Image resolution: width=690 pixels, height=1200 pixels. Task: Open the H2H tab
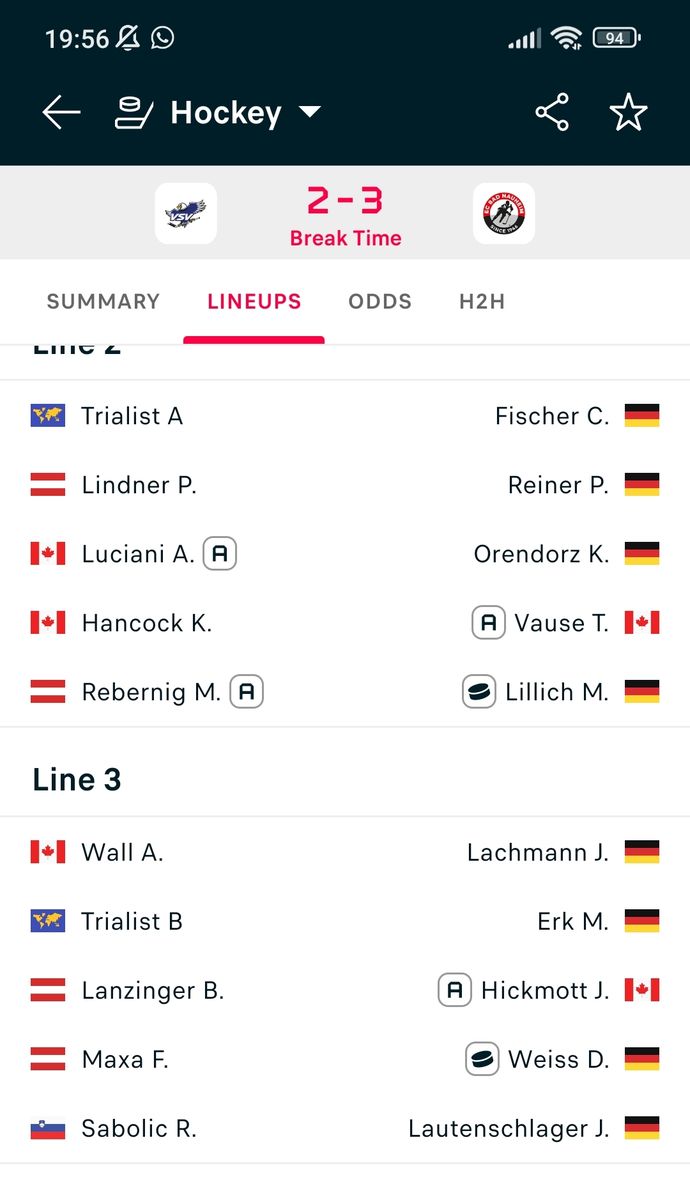coord(482,301)
